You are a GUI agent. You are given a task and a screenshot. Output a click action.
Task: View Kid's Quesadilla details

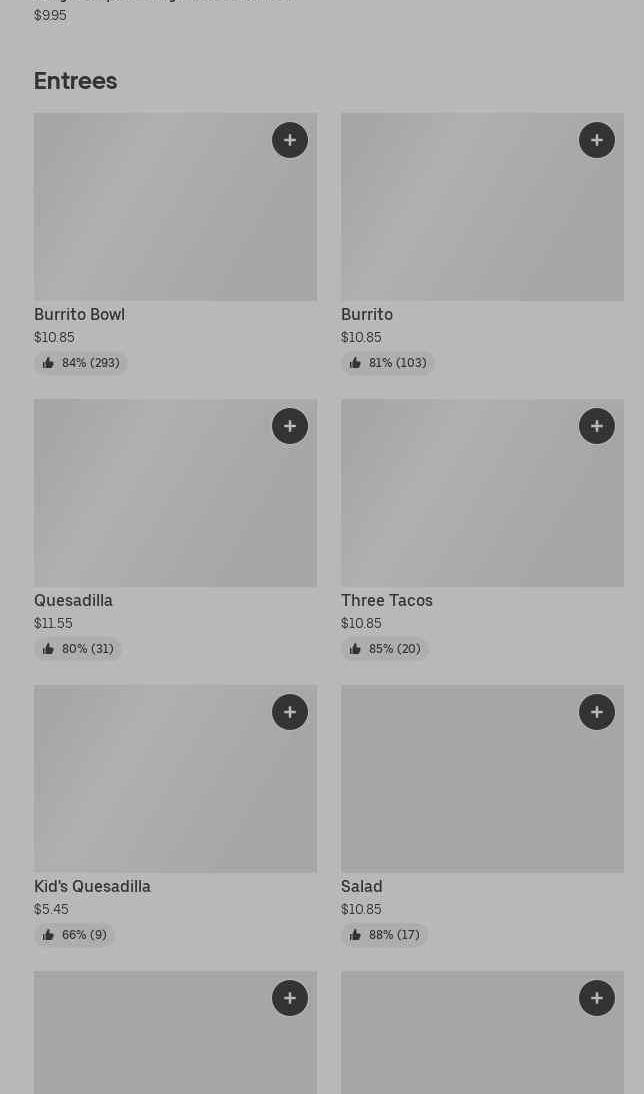pos(175,816)
